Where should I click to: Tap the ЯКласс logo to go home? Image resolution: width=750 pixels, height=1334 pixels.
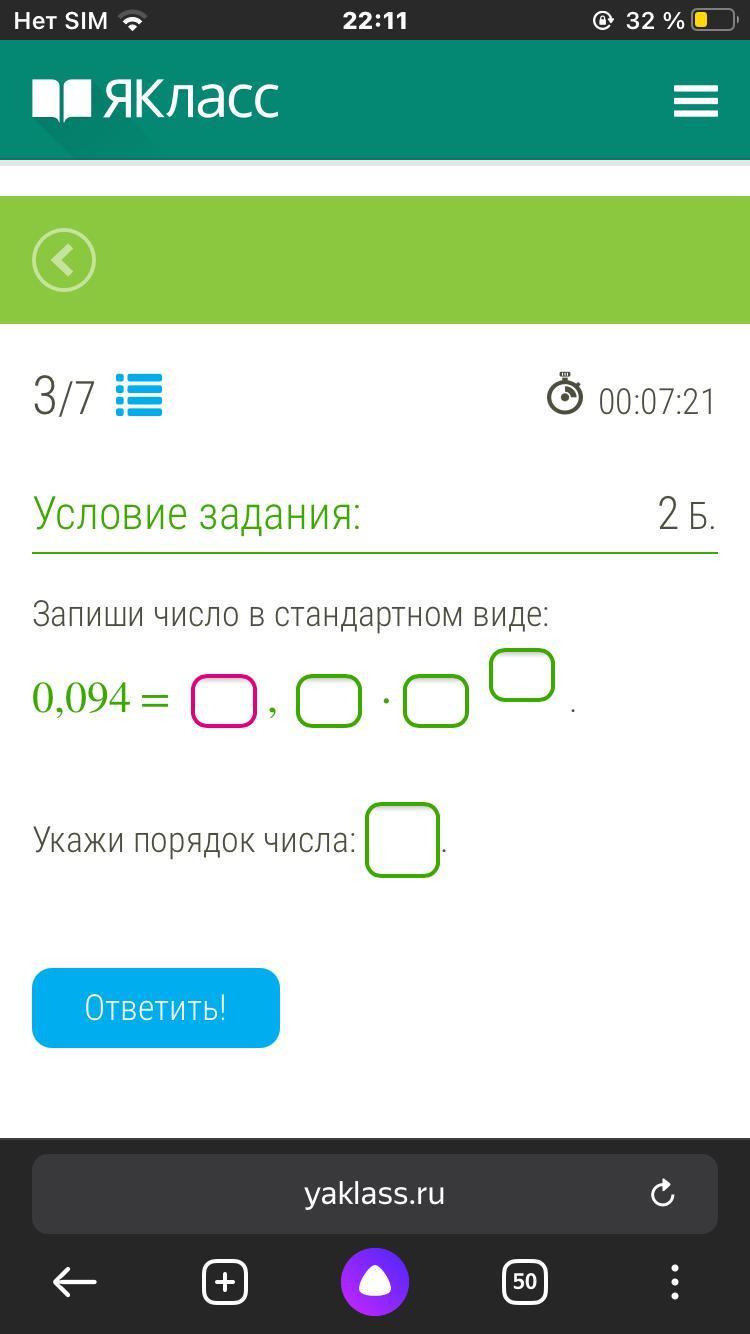click(x=155, y=100)
